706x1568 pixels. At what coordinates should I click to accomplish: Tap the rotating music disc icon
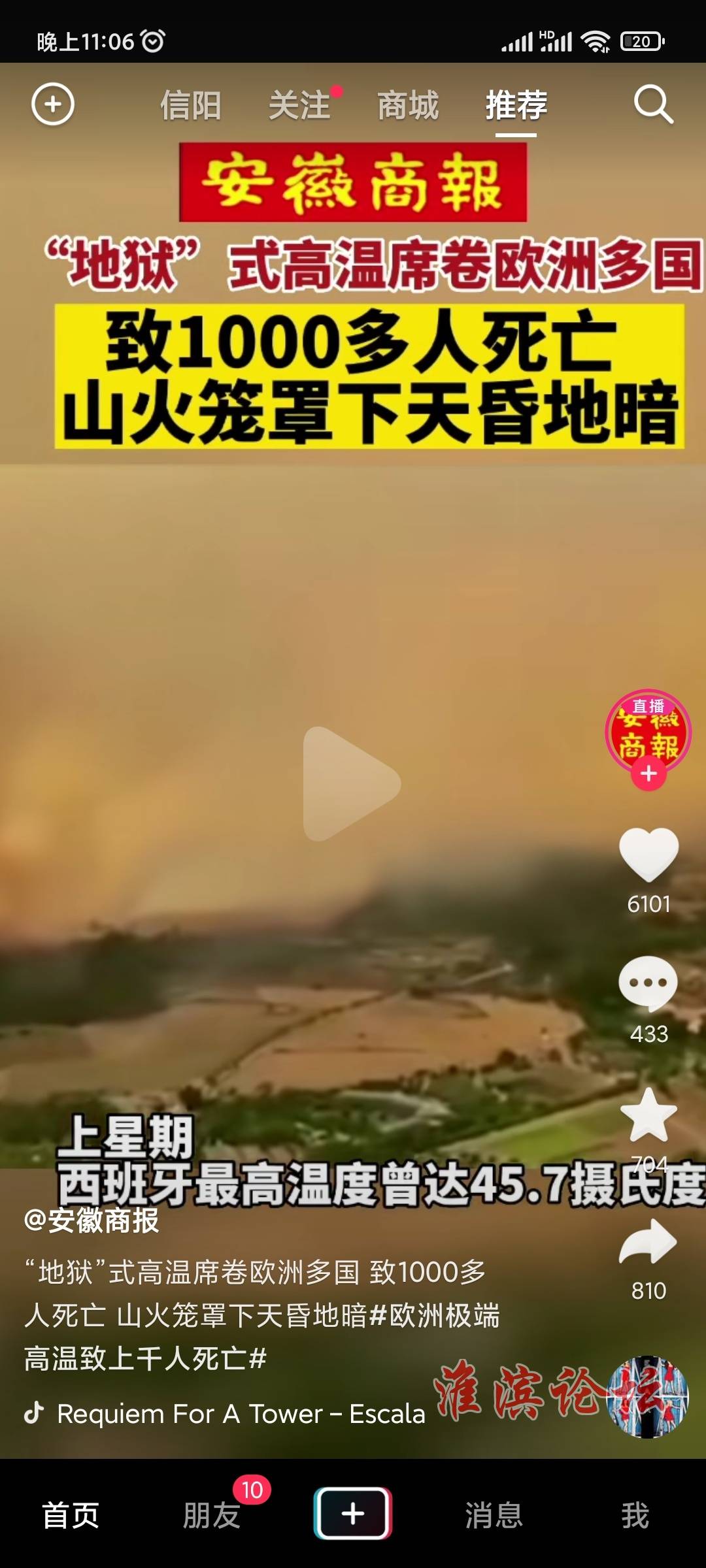point(648,1397)
